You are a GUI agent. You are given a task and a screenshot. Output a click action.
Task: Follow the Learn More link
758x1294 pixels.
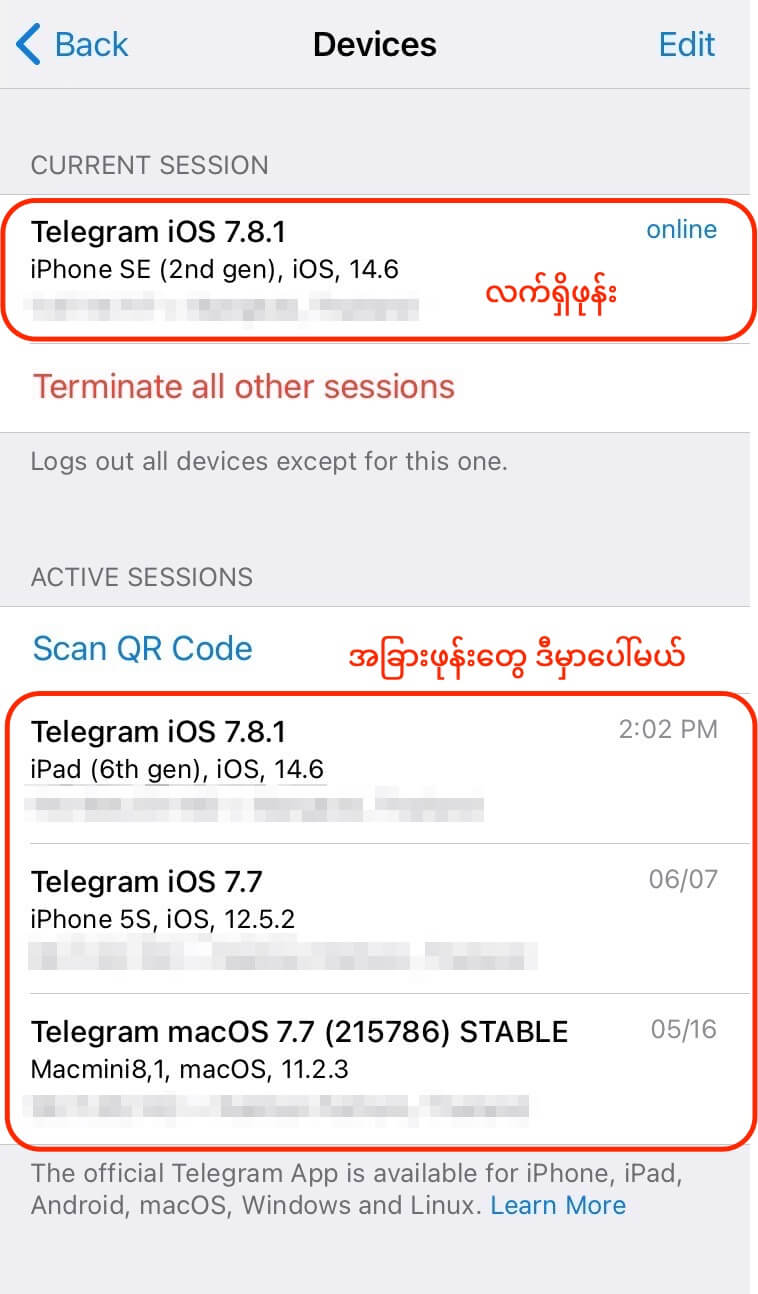tap(557, 1205)
